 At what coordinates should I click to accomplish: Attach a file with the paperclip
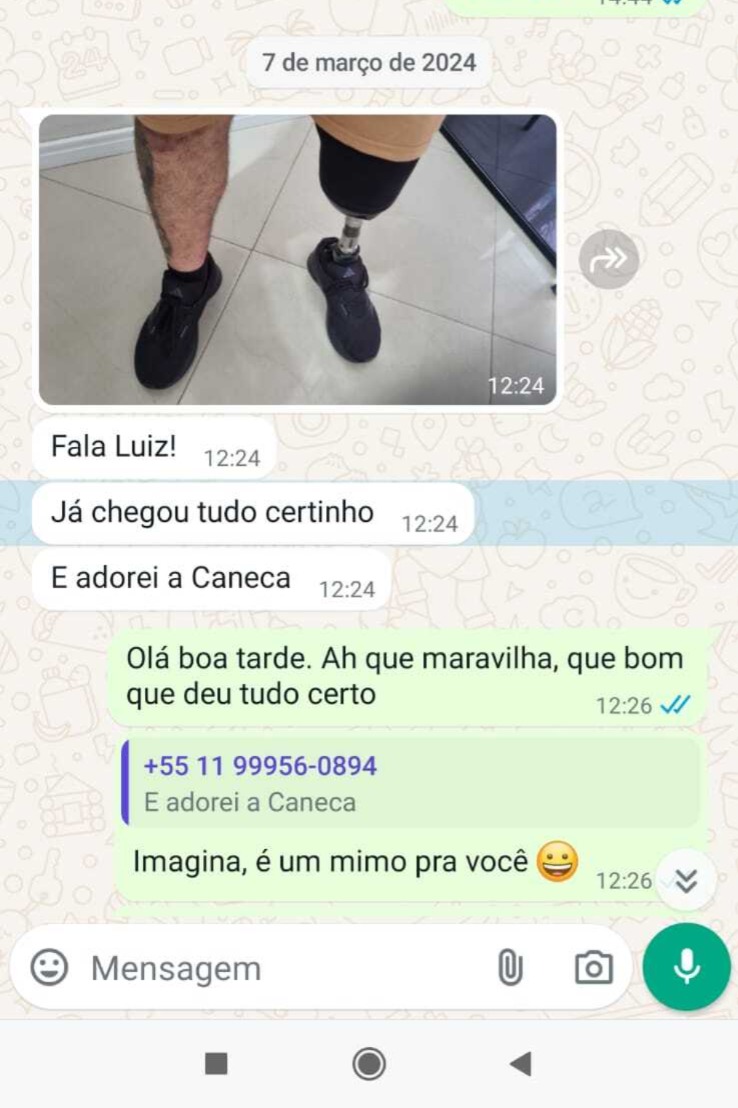point(510,968)
